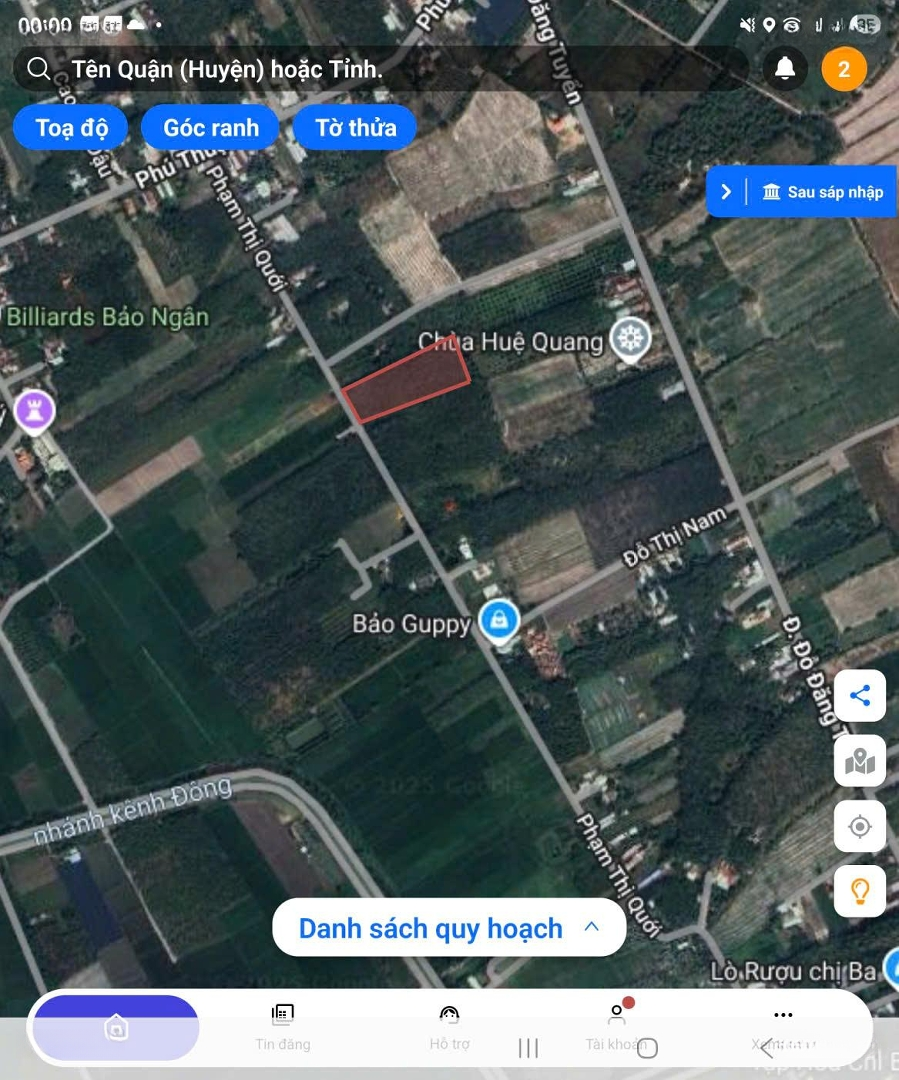The height and width of the screenshot is (1080, 899).
Task: Open the Xem thêm tab
Action: (x=782, y=1028)
